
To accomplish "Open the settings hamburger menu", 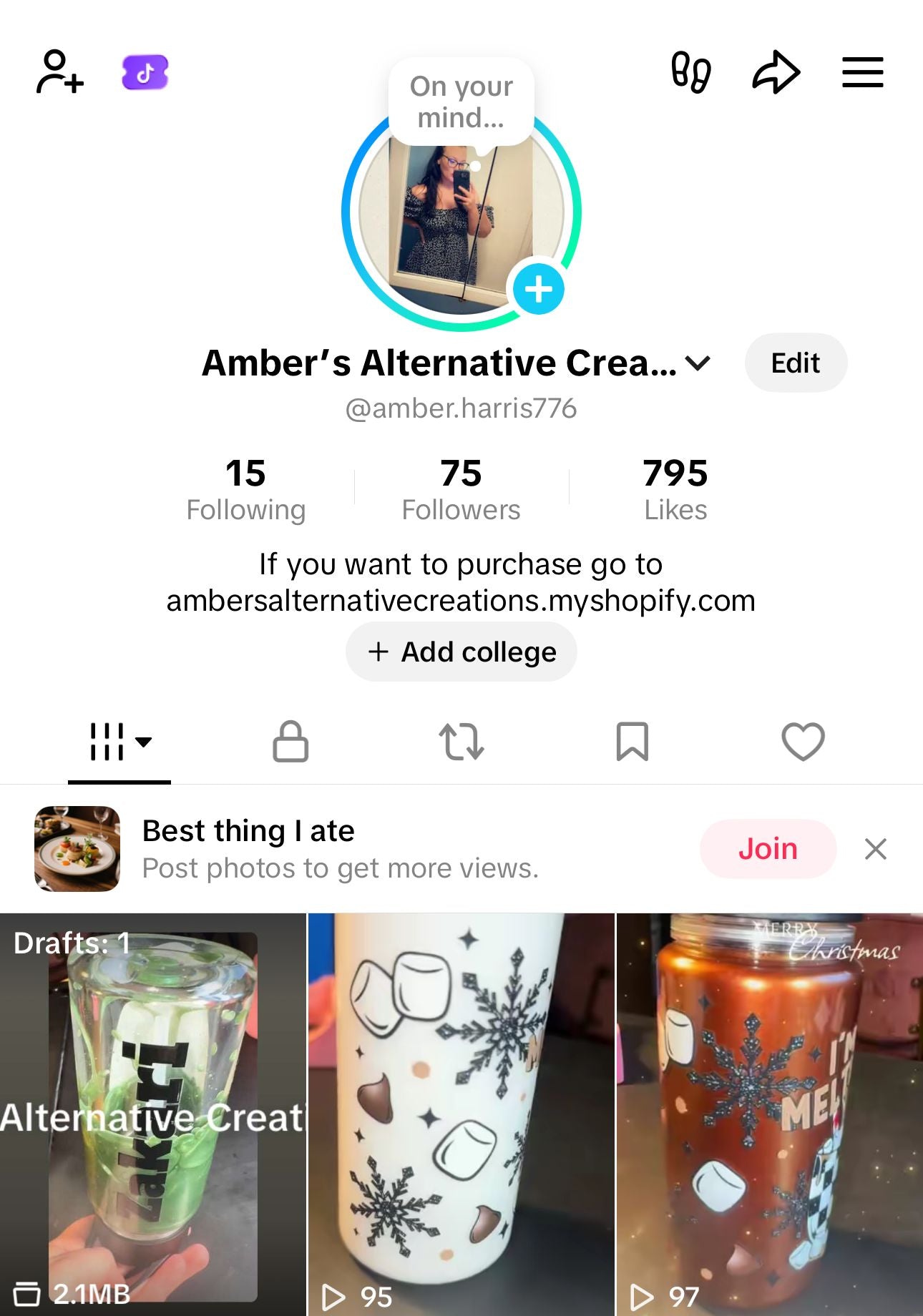I will pyautogui.click(x=862, y=72).
